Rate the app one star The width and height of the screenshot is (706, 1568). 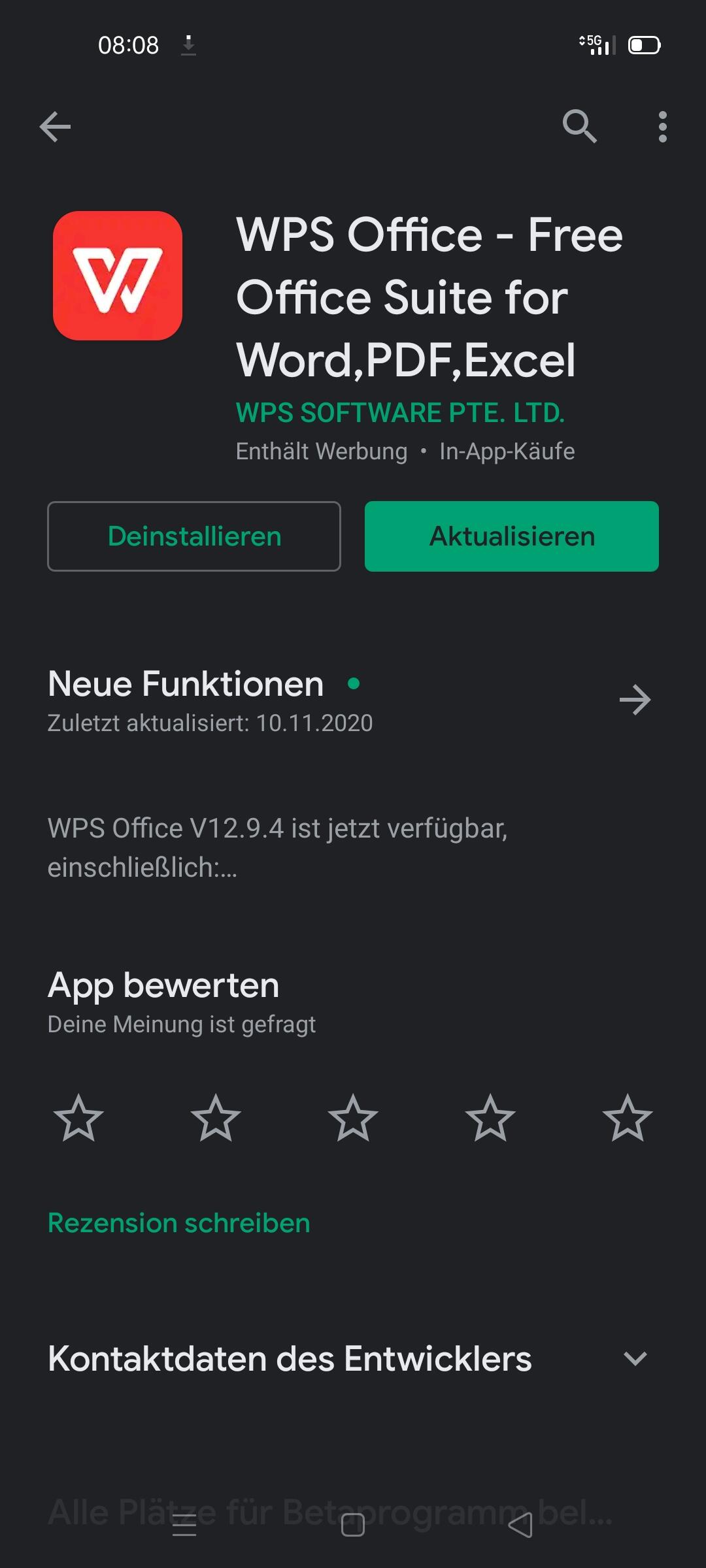(78, 1118)
